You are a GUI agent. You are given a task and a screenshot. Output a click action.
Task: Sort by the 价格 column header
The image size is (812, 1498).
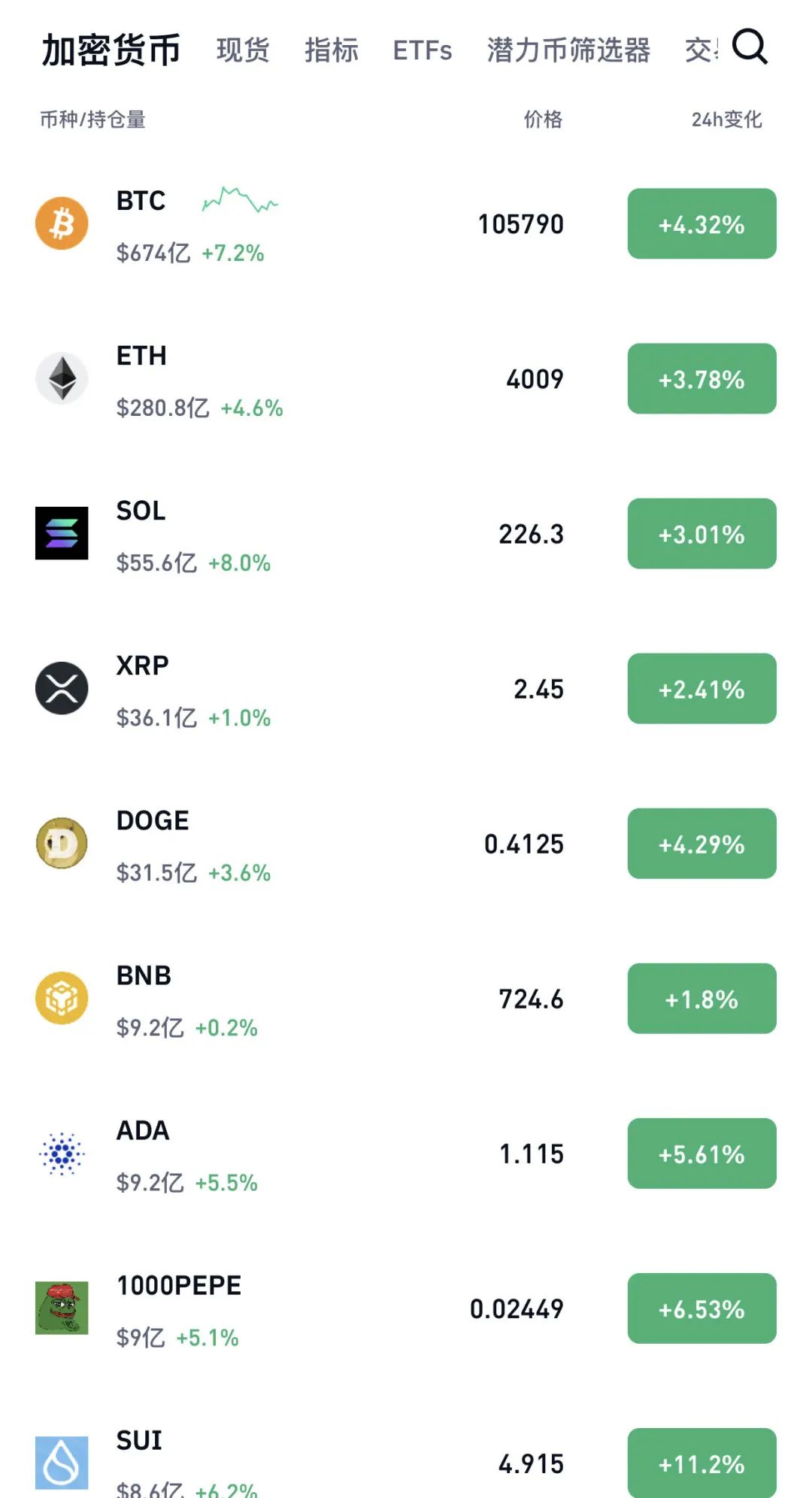pyautogui.click(x=543, y=120)
